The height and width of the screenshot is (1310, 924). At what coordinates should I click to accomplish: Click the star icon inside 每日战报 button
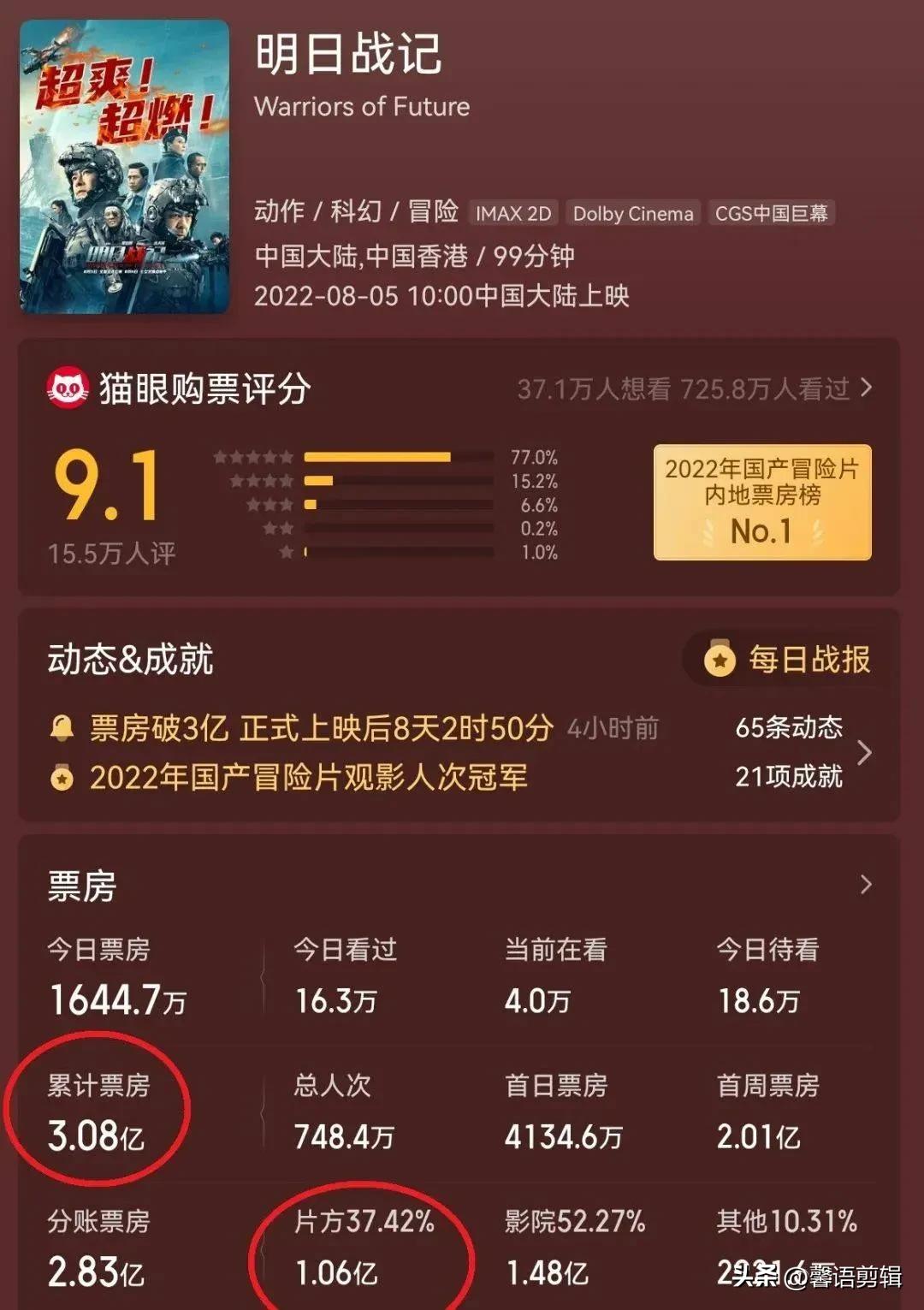(719, 661)
